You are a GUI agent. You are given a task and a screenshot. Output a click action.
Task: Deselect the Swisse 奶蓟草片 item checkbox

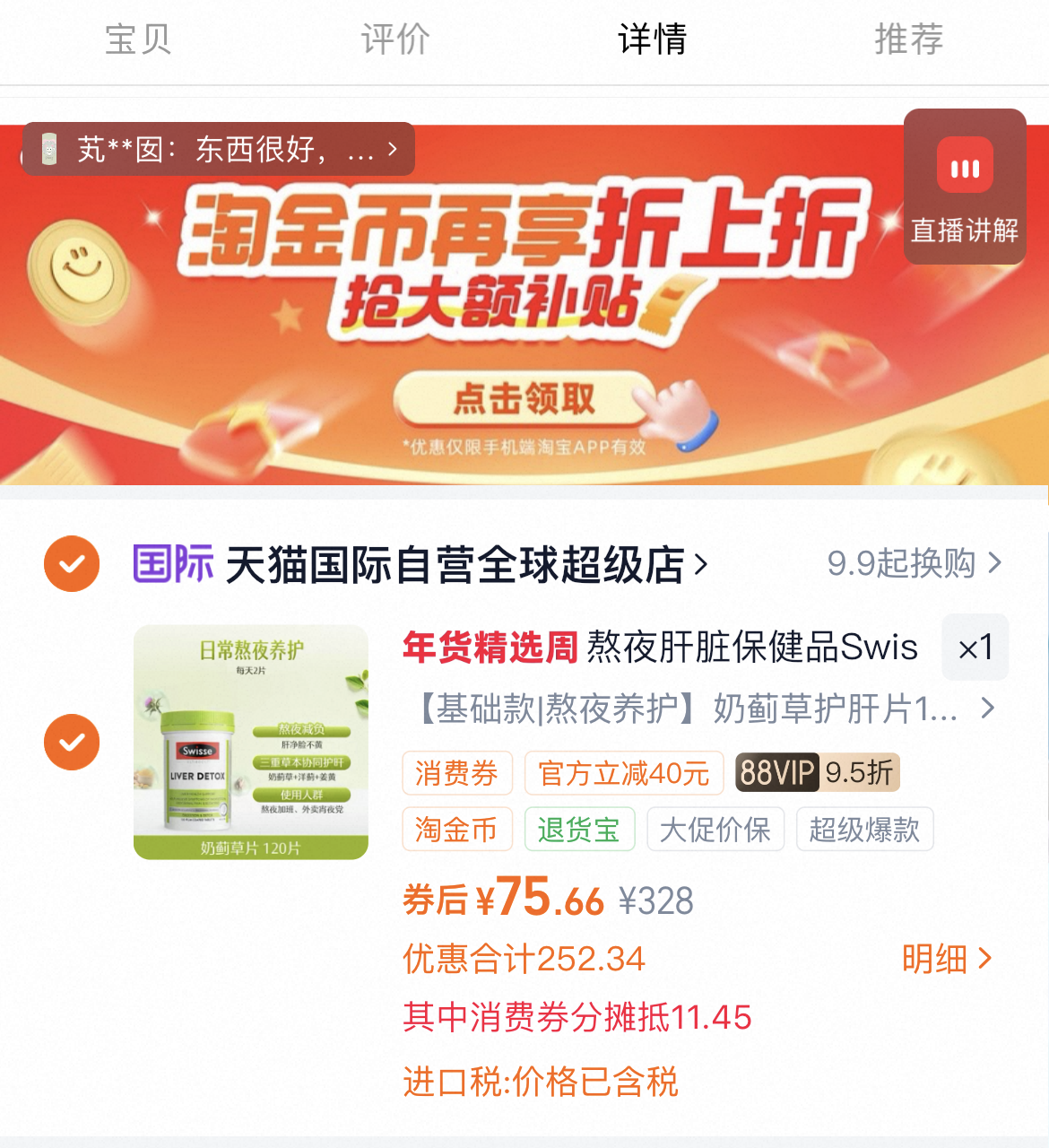coord(72,742)
